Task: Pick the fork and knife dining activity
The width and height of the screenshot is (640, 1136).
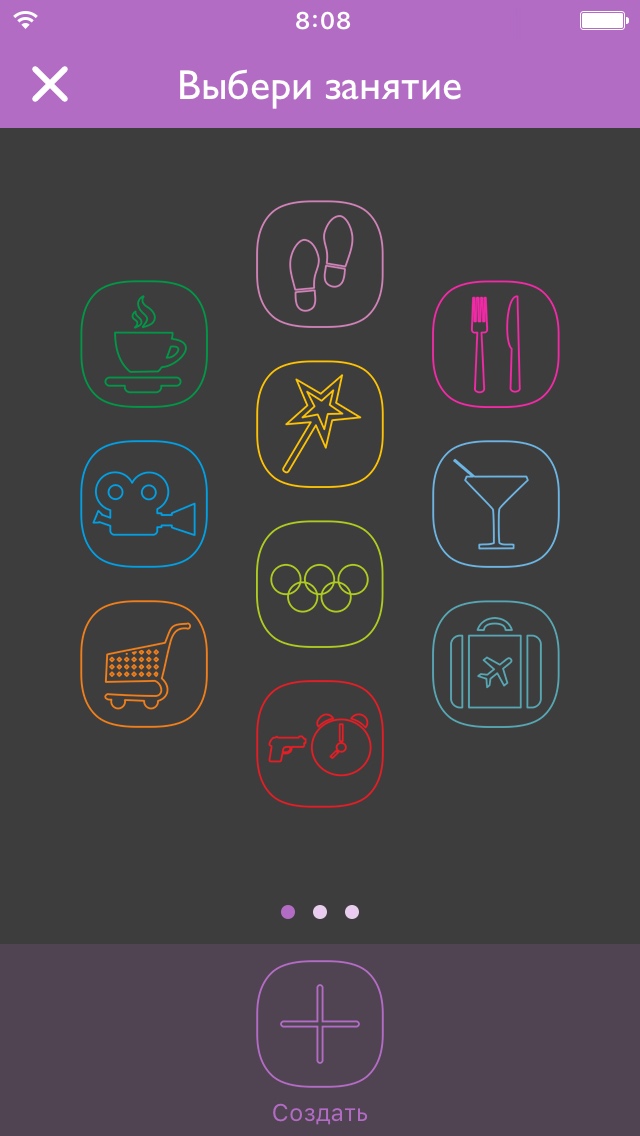Action: 496,343
